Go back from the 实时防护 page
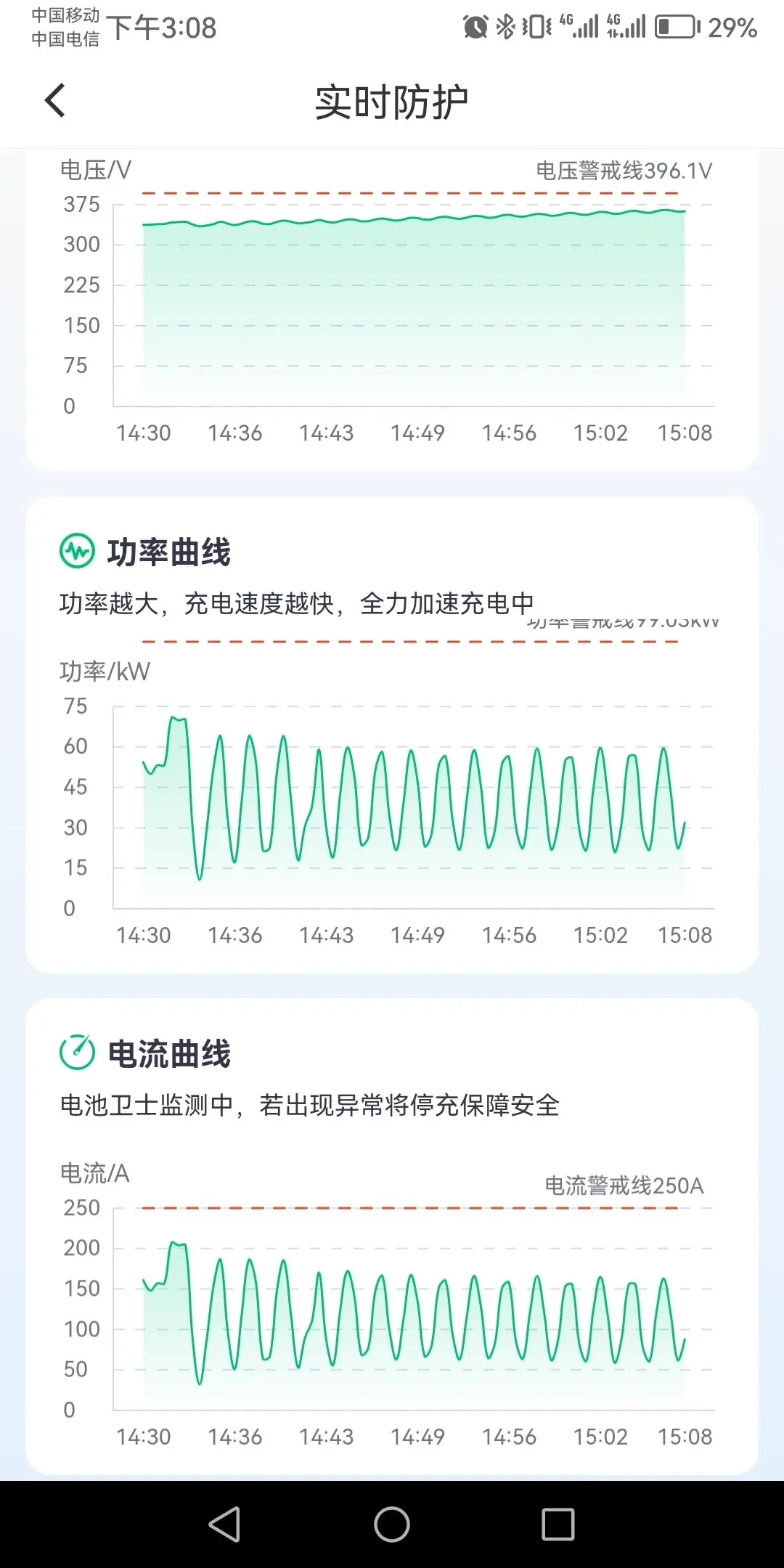The width and height of the screenshot is (784, 1568). coord(55,100)
